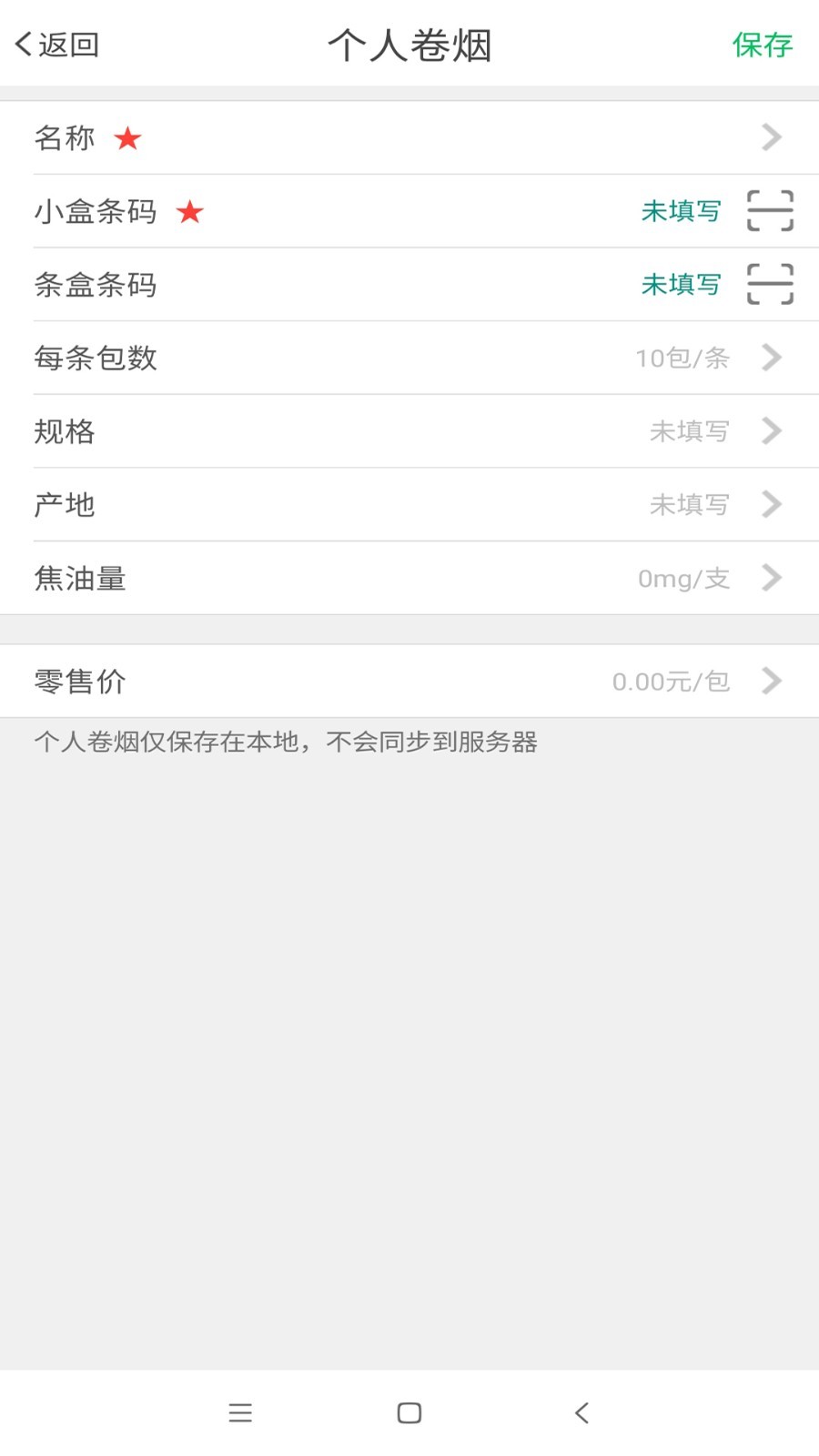Click the 保存 button to save
Viewport: 819px width, 1456px height.
763,44
